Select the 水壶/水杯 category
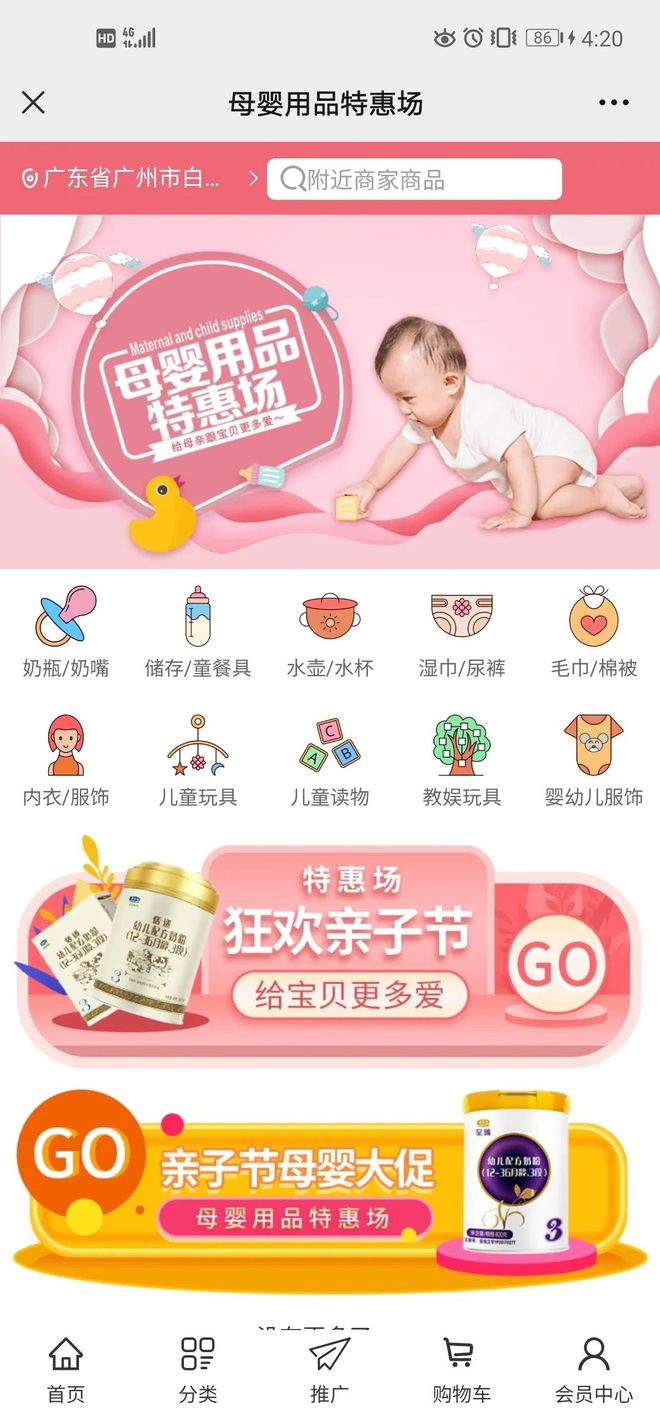The width and height of the screenshot is (660, 1412). [329, 632]
